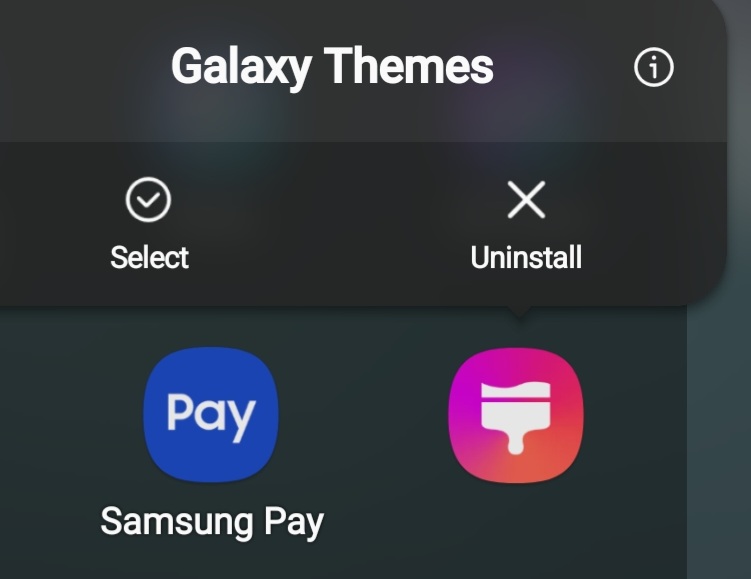Choose Select from the popup menu

point(149,224)
